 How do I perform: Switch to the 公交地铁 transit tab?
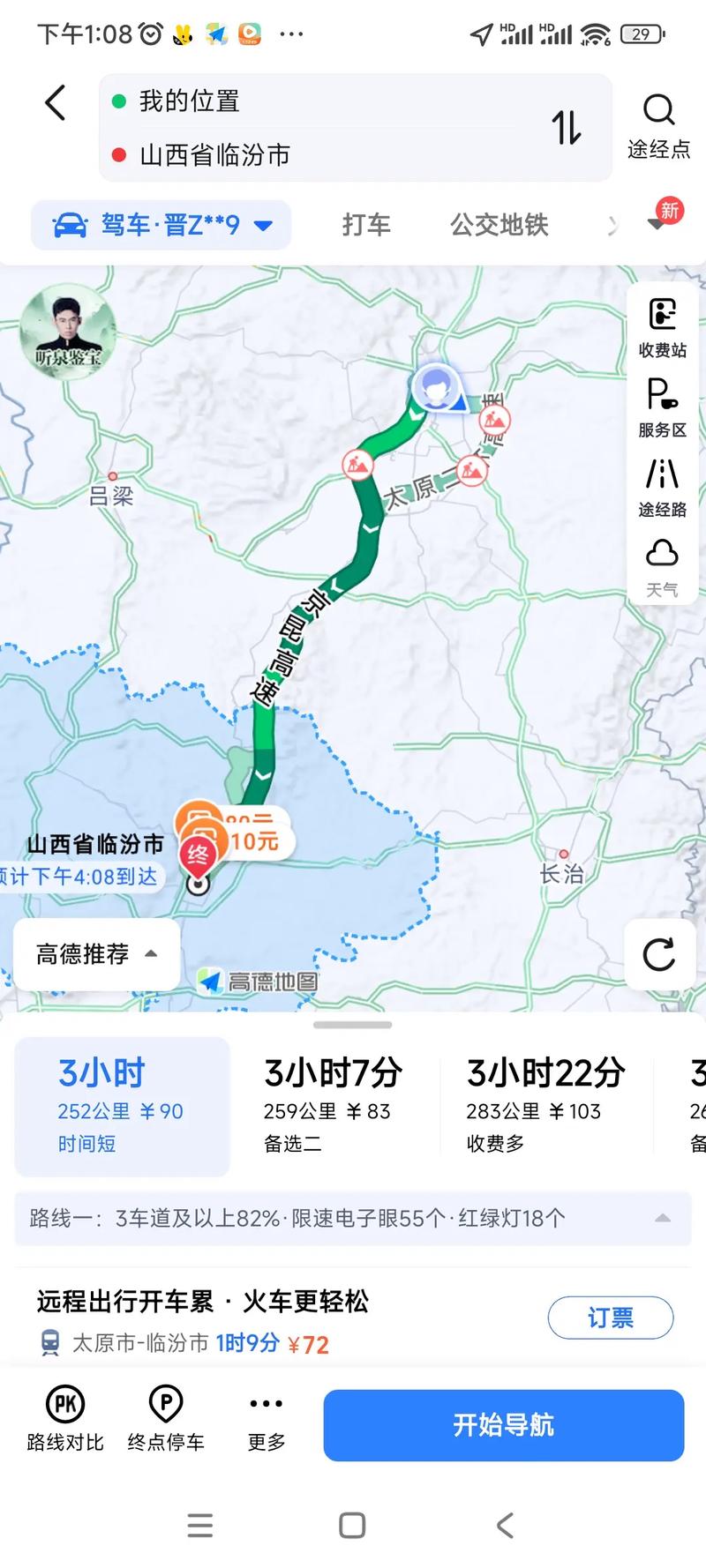click(499, 225)
